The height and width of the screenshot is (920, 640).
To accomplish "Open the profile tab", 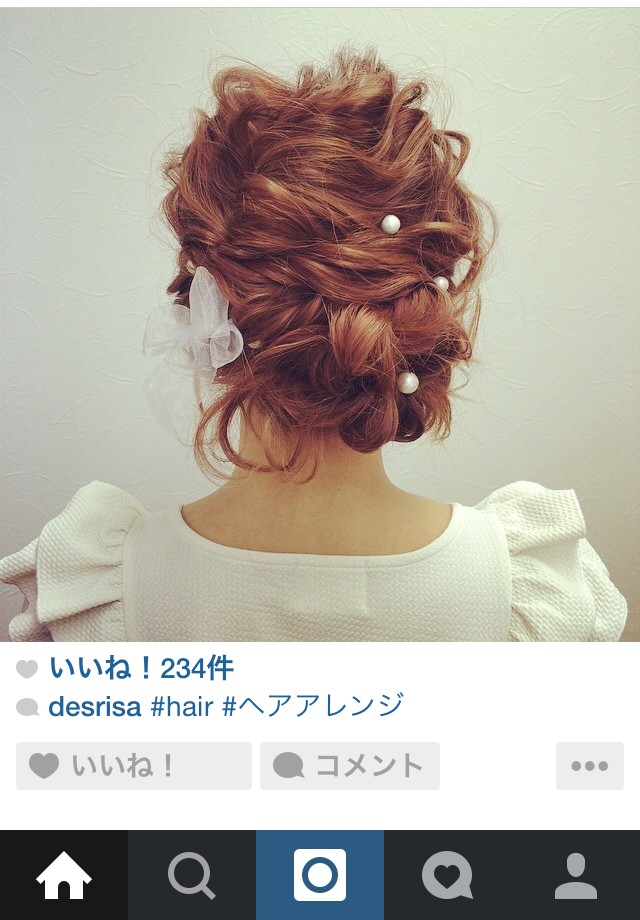I will point(576,875).
